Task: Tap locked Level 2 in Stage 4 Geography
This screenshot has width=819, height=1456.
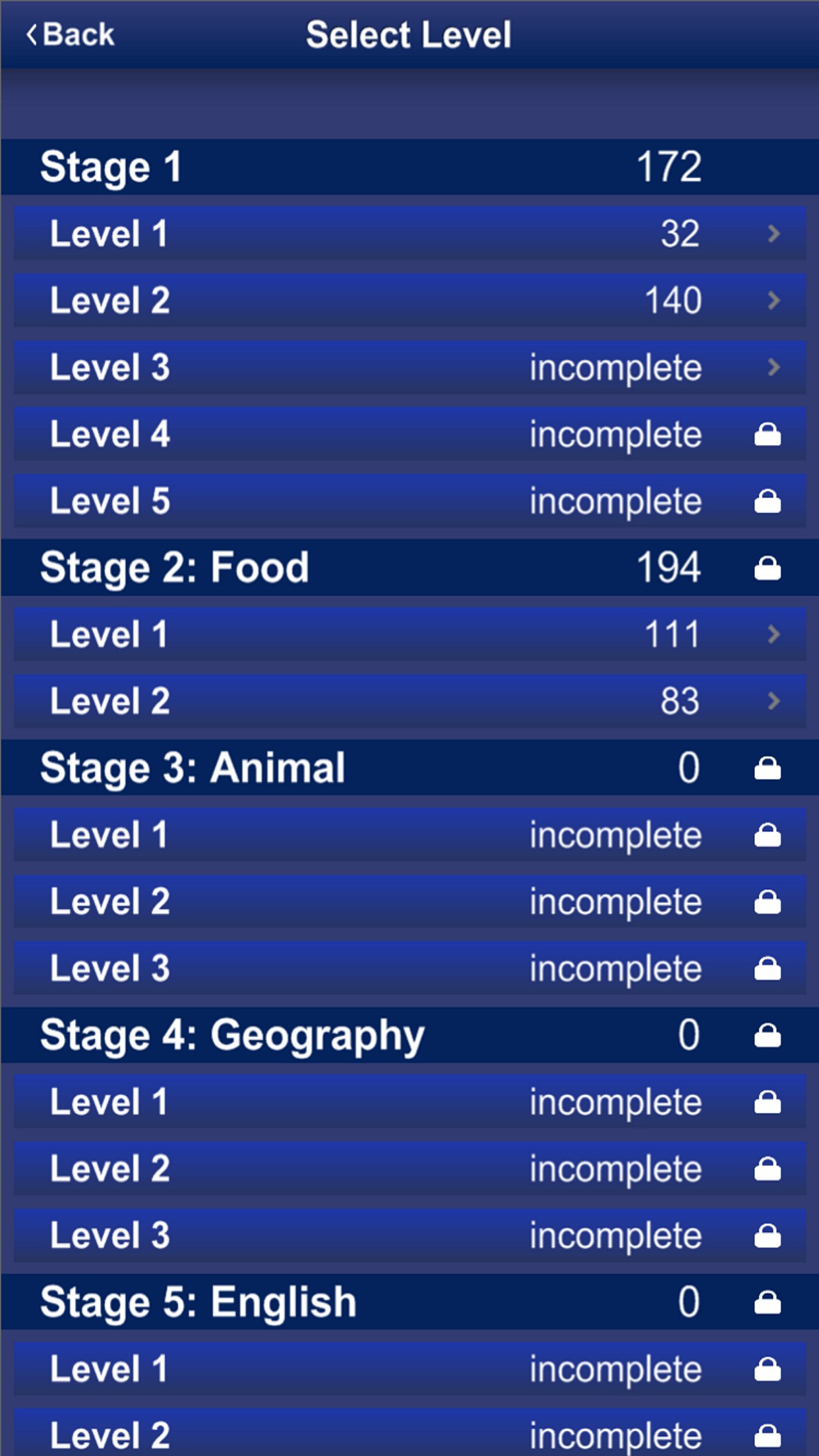Action: (x=409, y=1169)
